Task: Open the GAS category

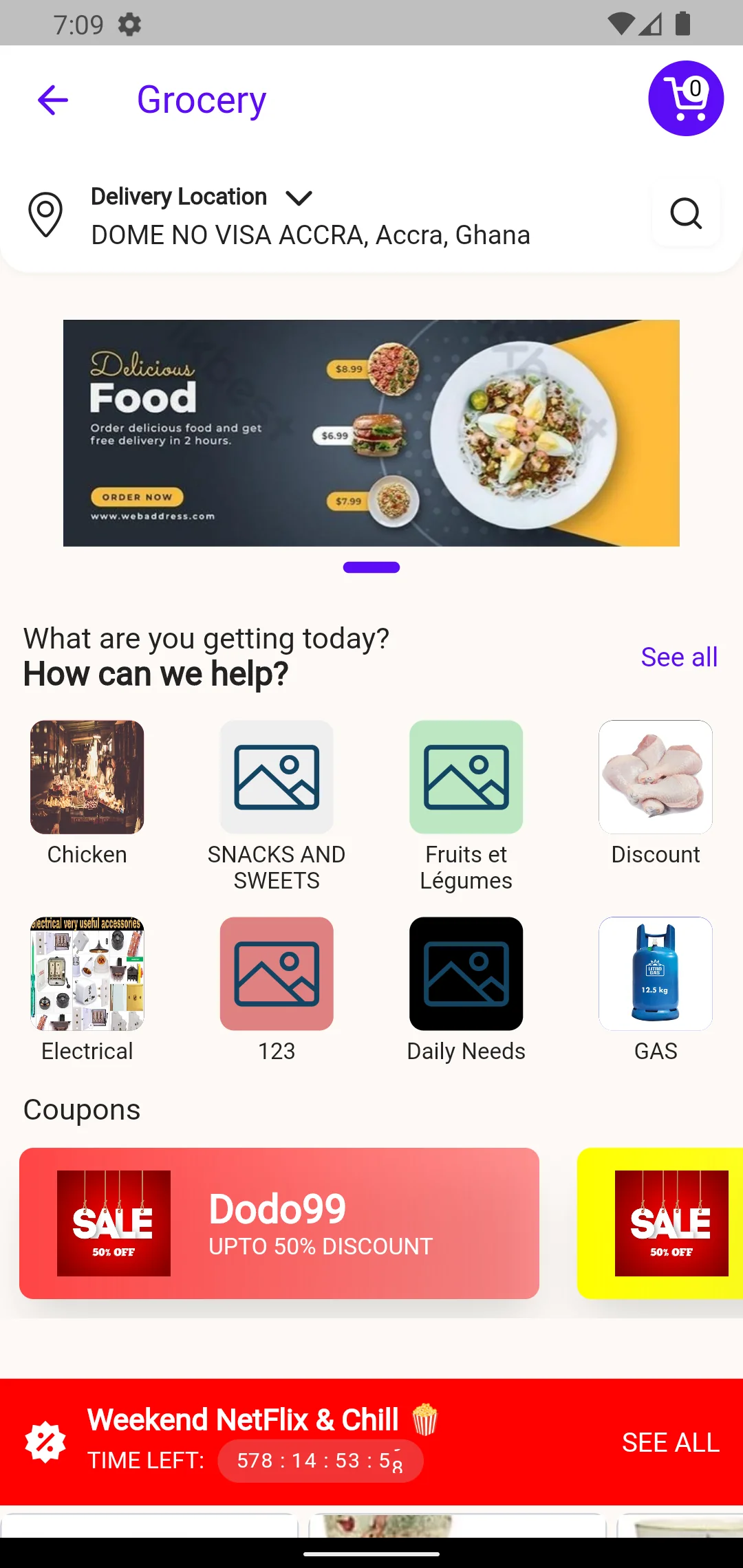Action: [x=656, y=990]
